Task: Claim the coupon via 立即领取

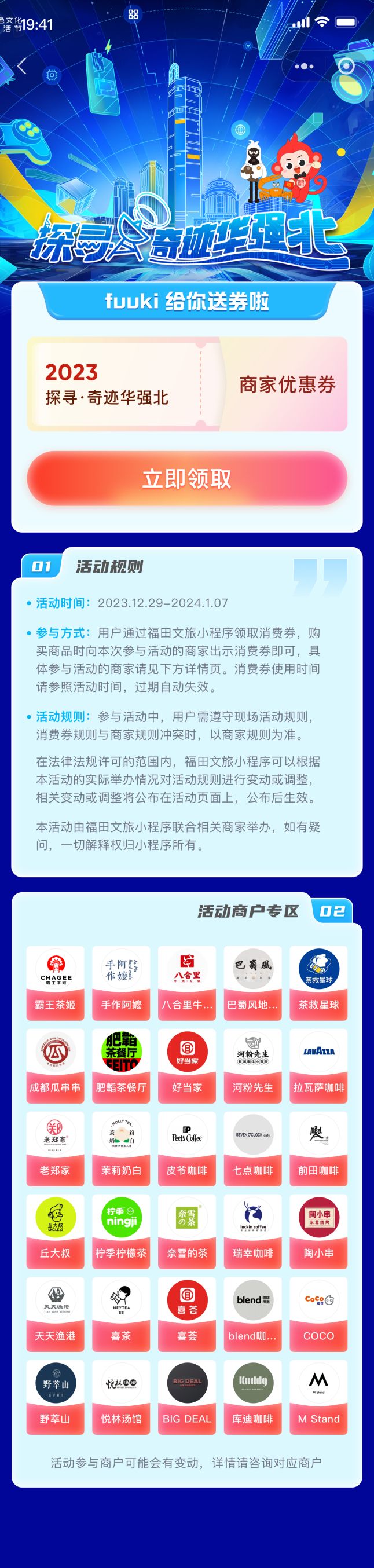Action: coord(186,478)
